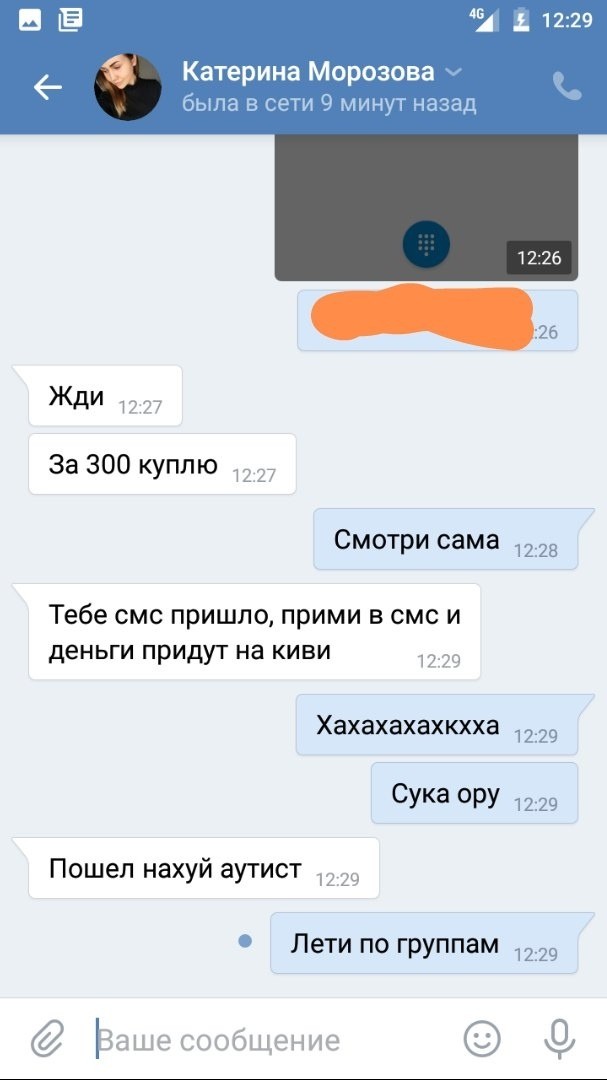Tap the microphone for voice message

click(x=558, y=1038)
